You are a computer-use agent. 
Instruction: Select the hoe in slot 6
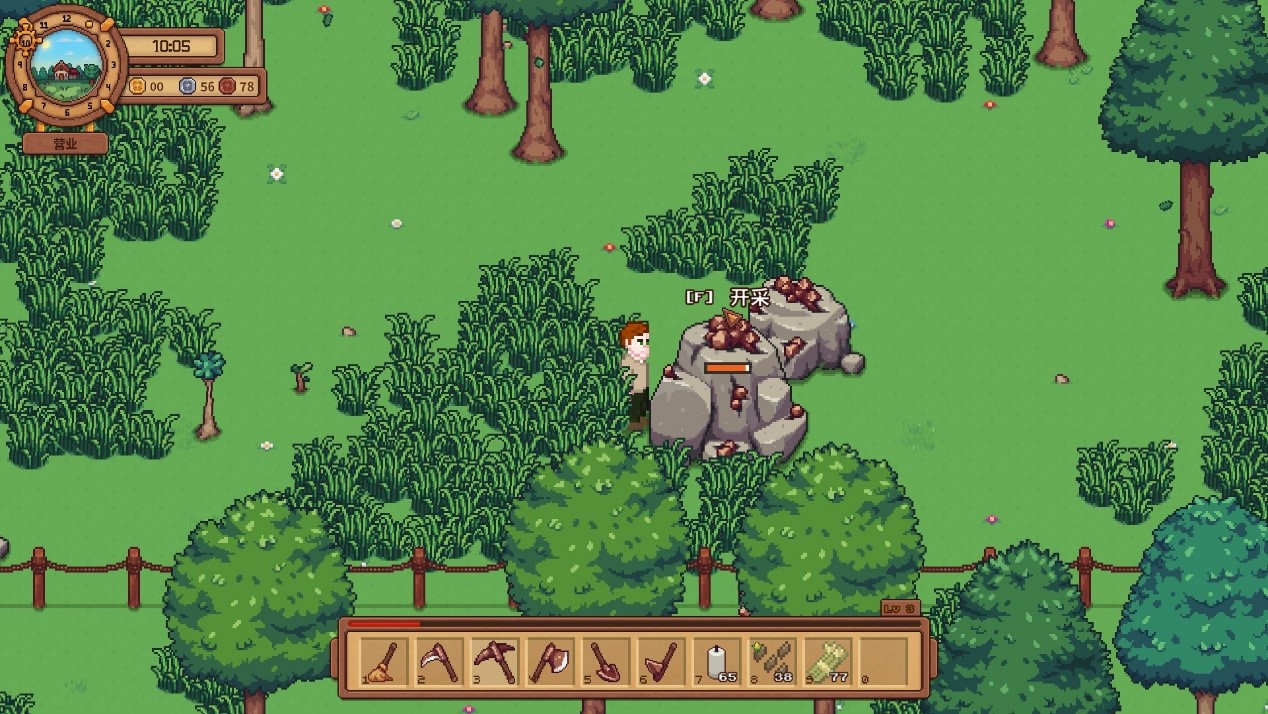point(661,661)
